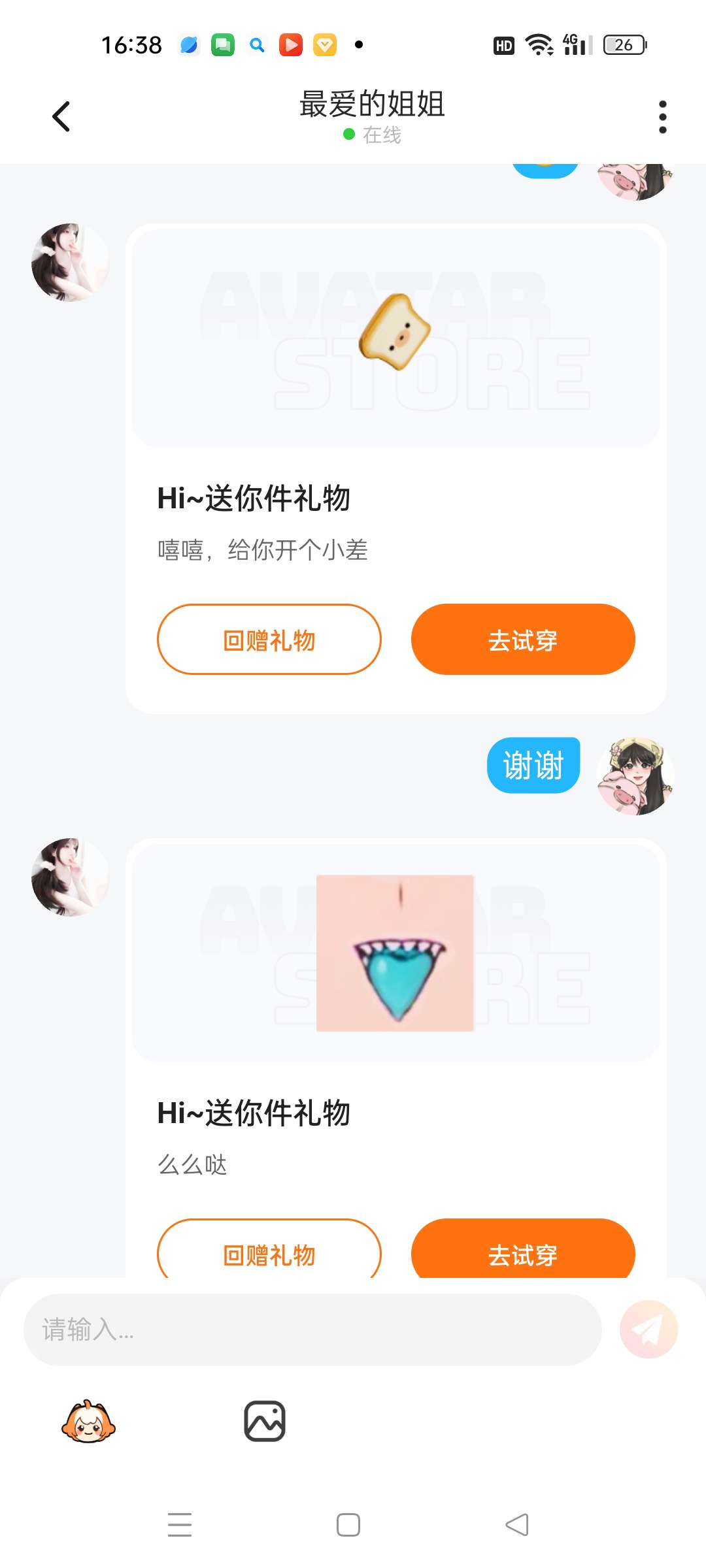Screen dimensions: 706x1568
Task: Tap 去试穿 on the 么么哒 gift card
Action: tap(522, 1251)
